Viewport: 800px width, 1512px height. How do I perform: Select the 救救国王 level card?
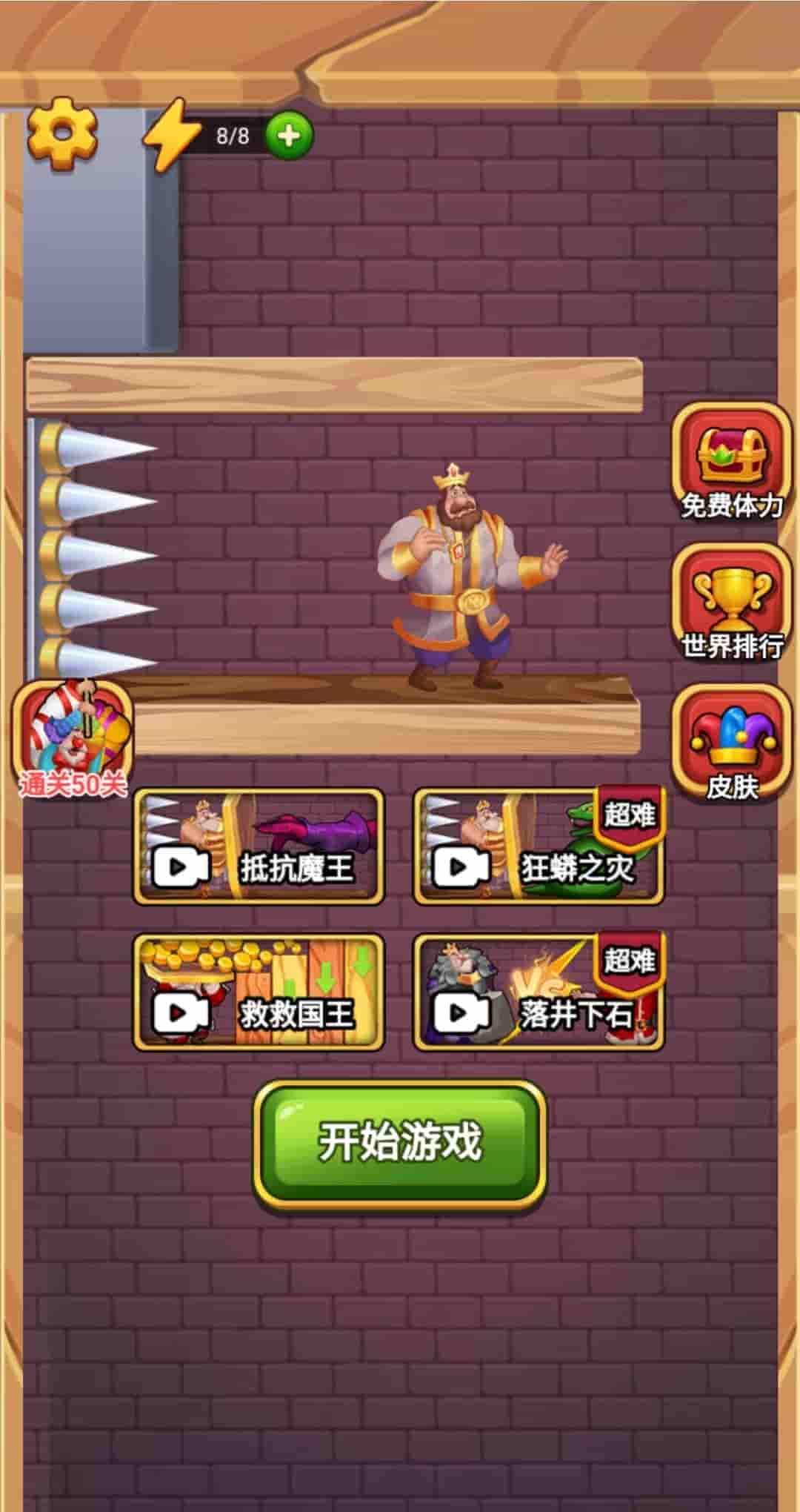[x=259, y=992]
